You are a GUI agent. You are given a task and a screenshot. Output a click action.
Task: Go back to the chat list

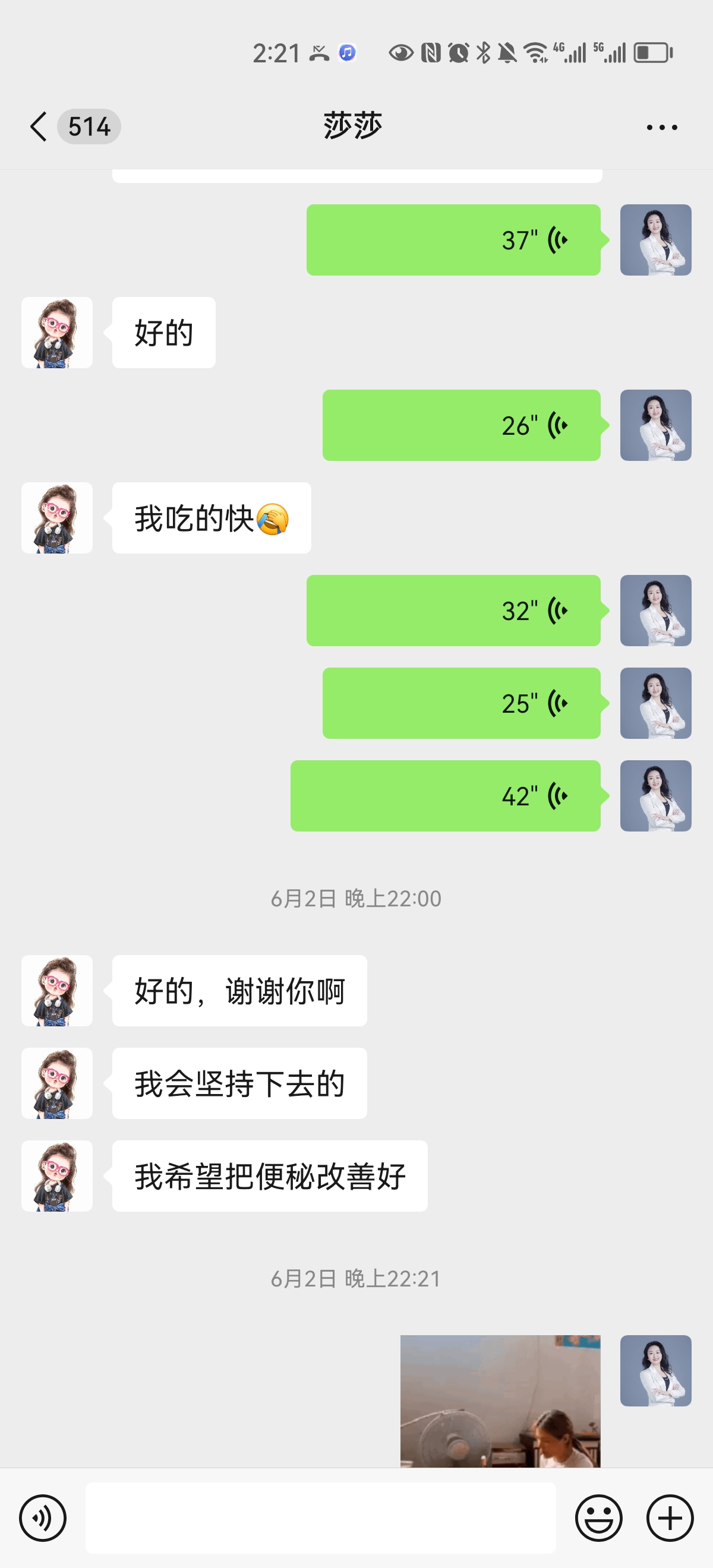point(39,127)
